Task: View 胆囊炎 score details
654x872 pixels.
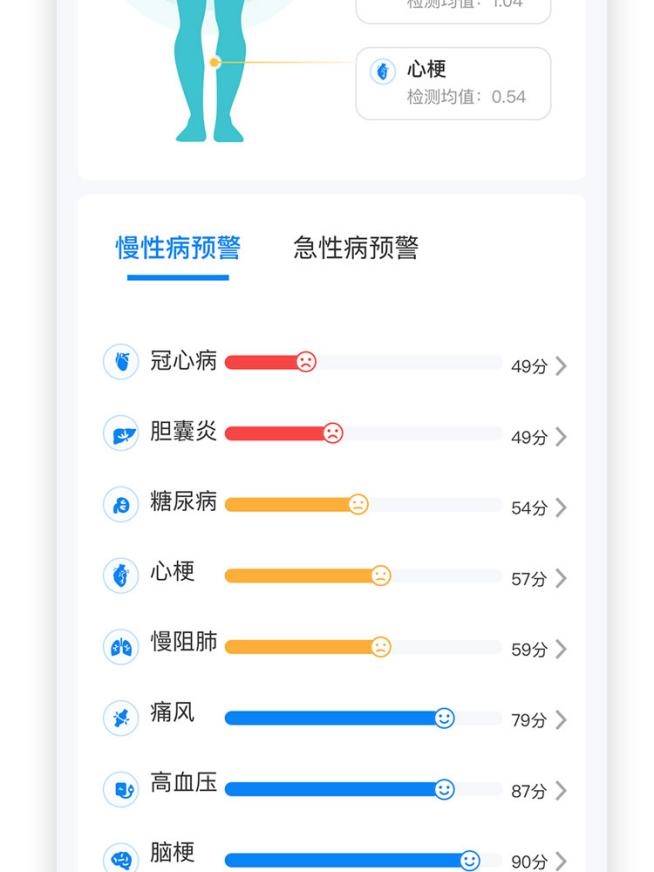Action: 335,435
